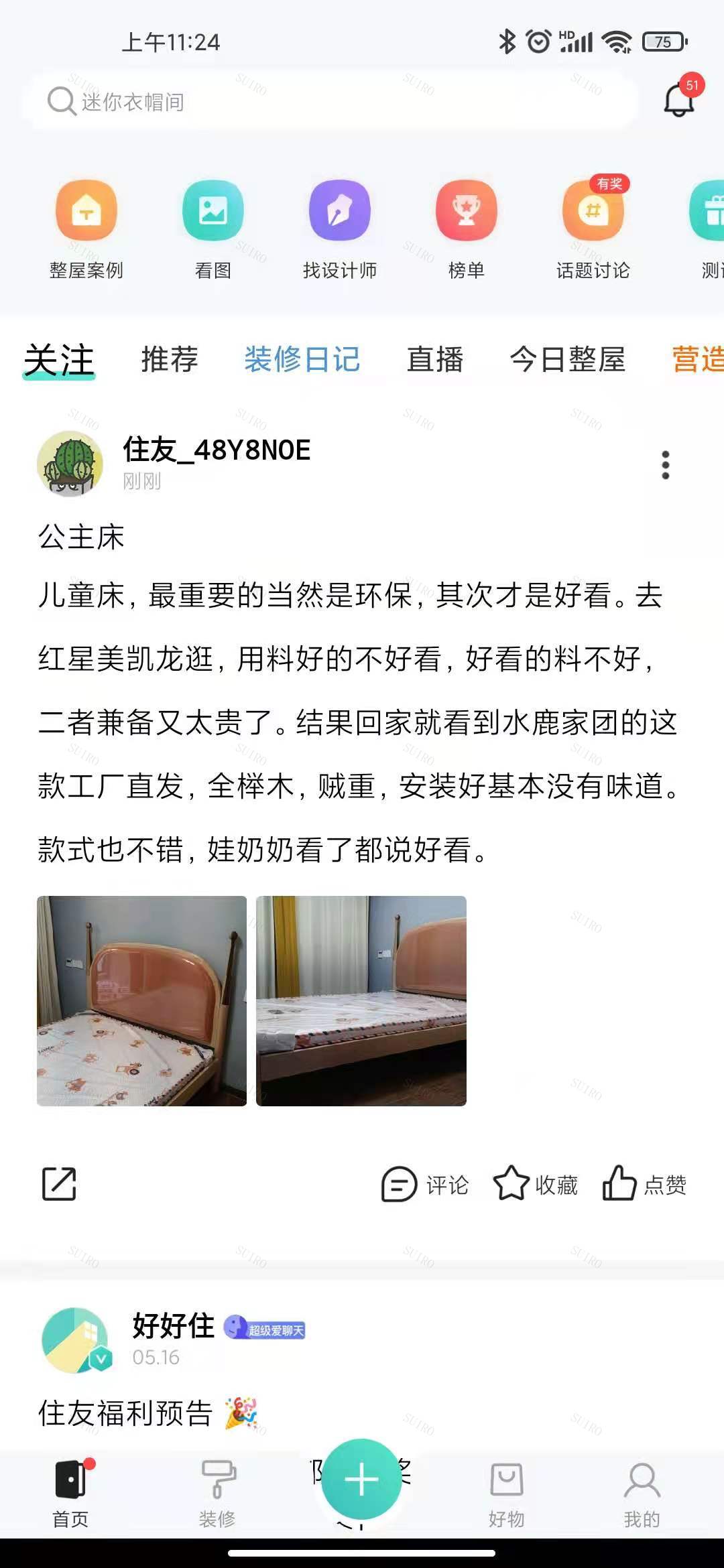Share the 公主床 post
The image size is (724, 1568).
click(59, 1184)
